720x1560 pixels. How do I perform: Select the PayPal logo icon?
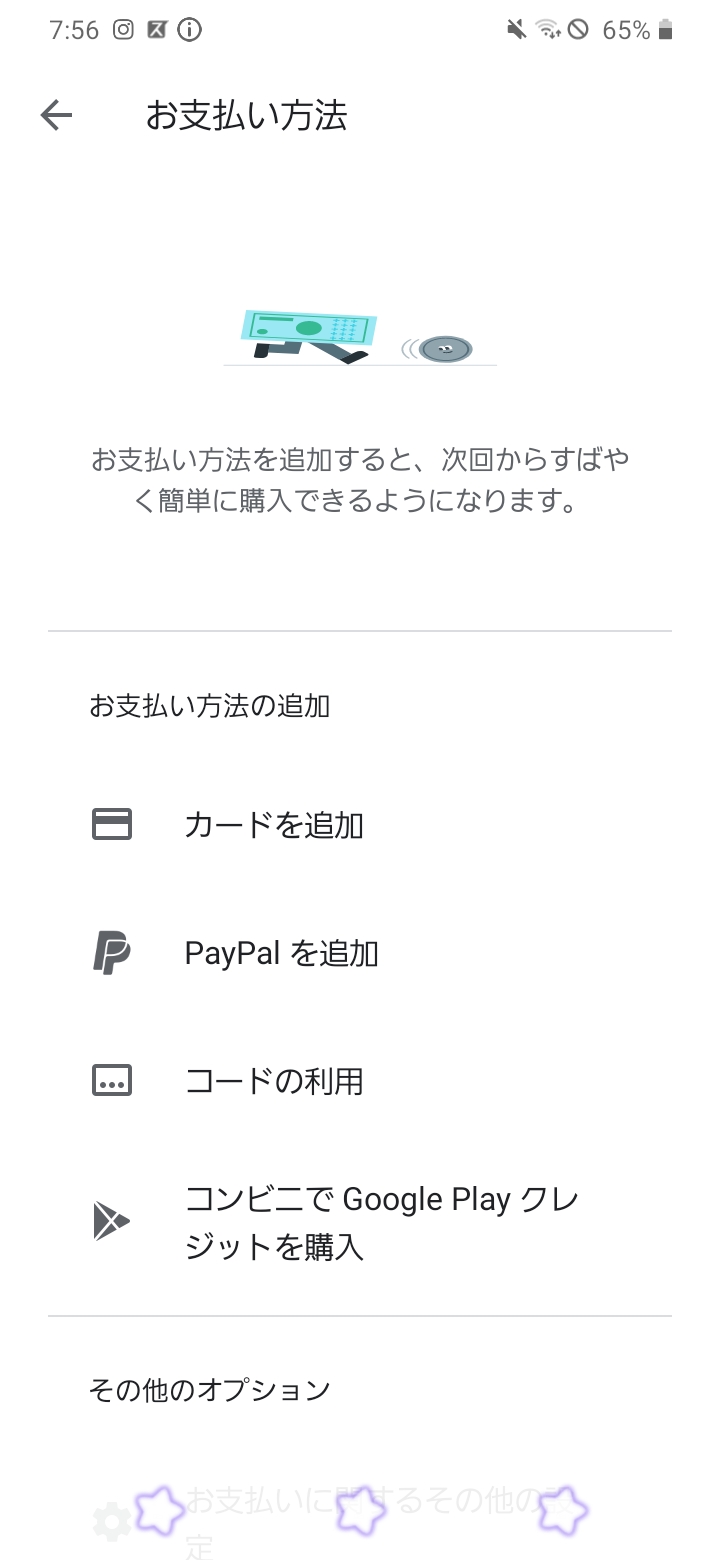point(112,952)
